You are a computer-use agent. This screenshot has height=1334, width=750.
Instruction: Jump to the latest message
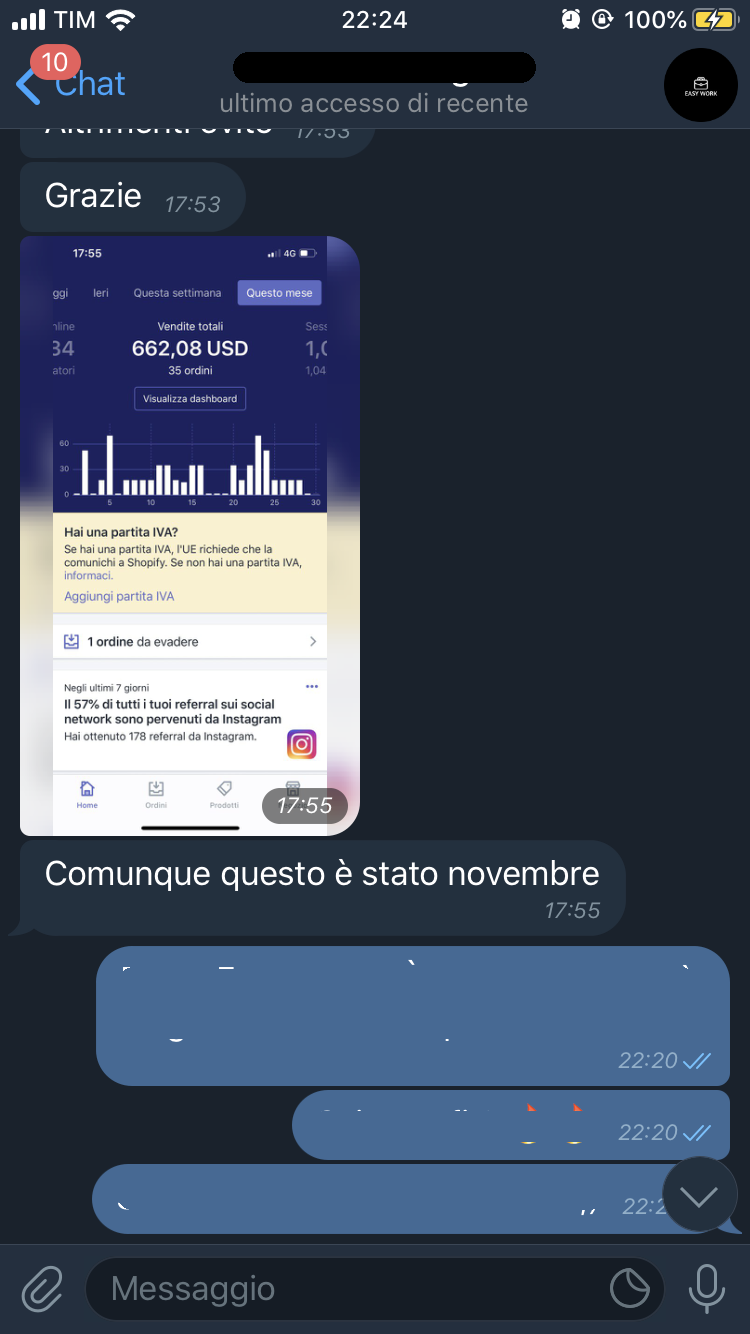click(699, 1195)
